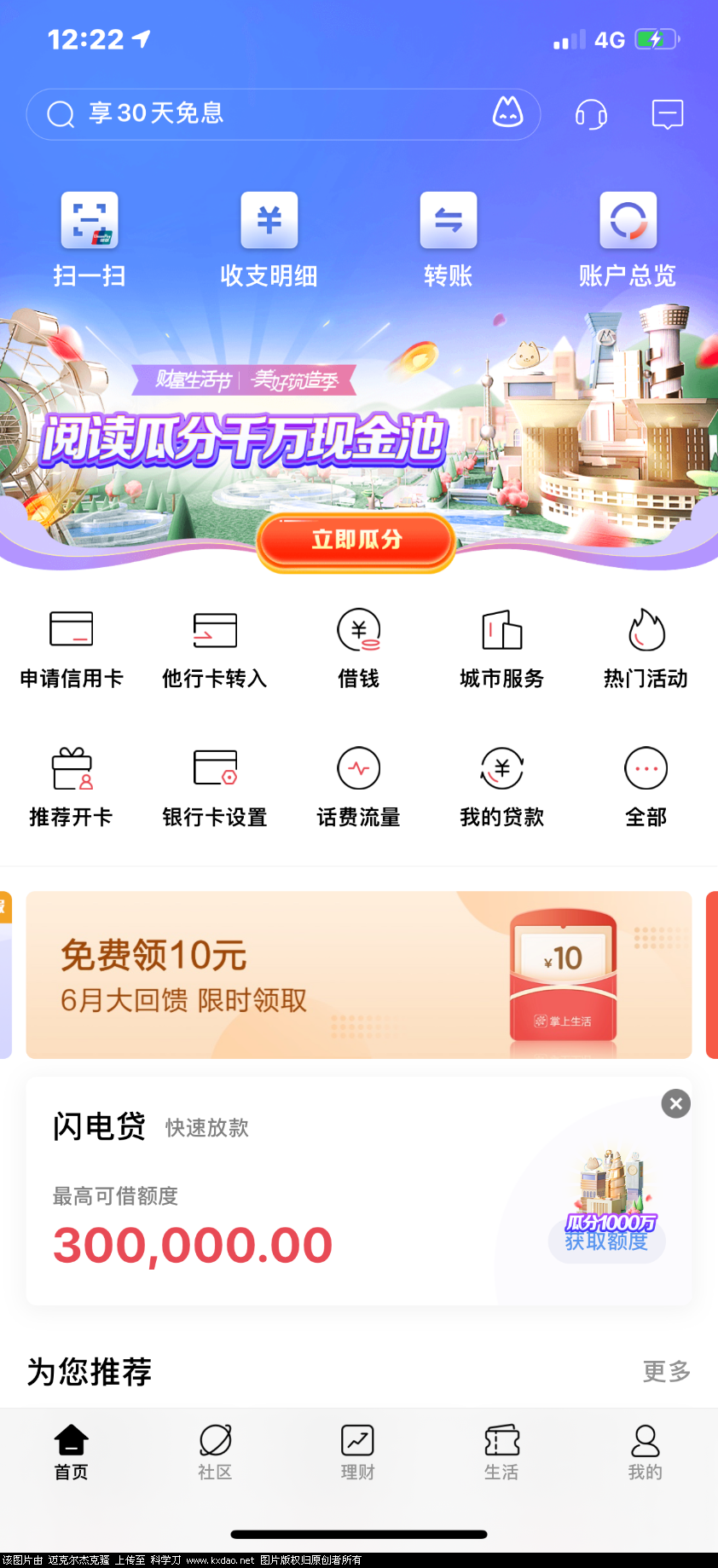The height and width of the screenshot is (1568, 718).
Task: Tap 获取额度 on the 闪电贷 card
Action: tap(606, 1241)
